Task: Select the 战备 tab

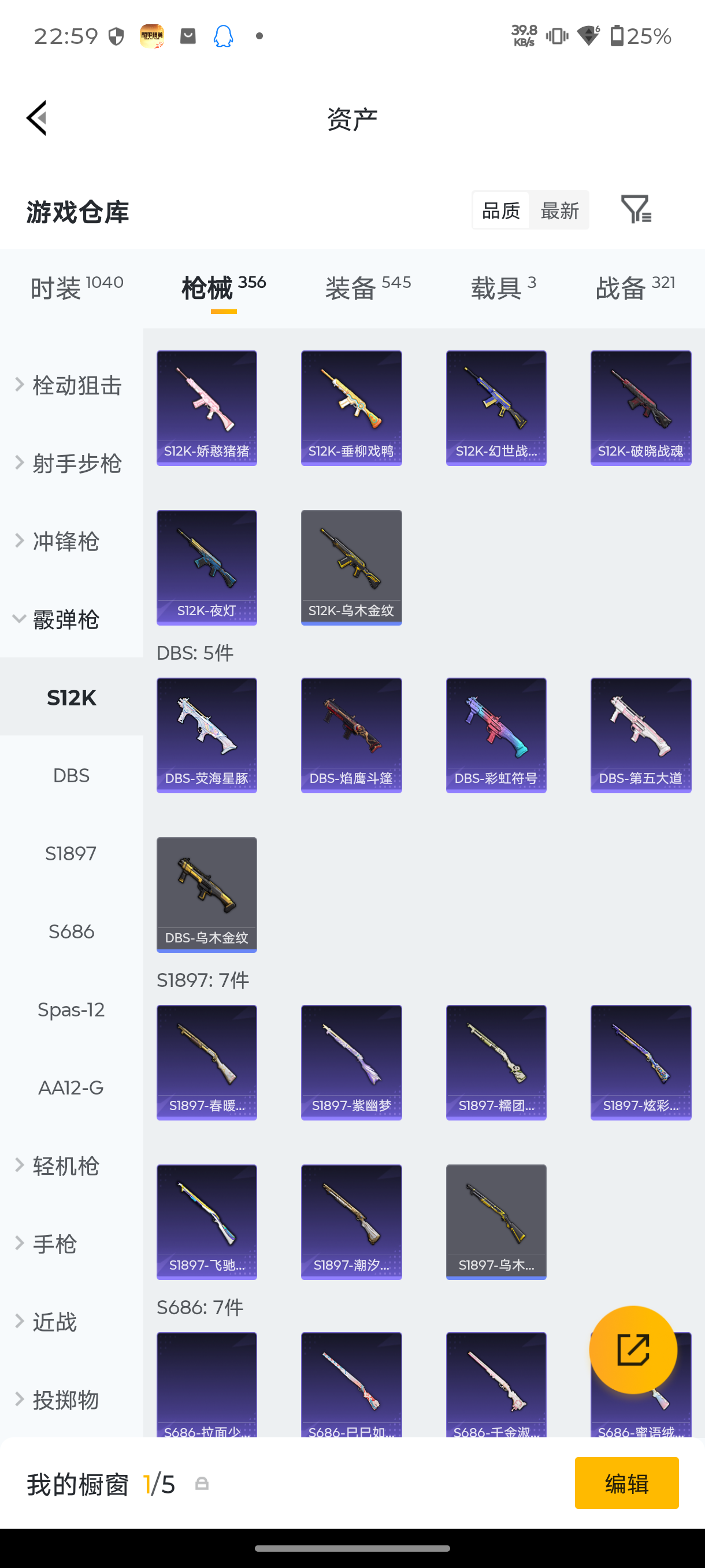Action: (x=635, y=287)
